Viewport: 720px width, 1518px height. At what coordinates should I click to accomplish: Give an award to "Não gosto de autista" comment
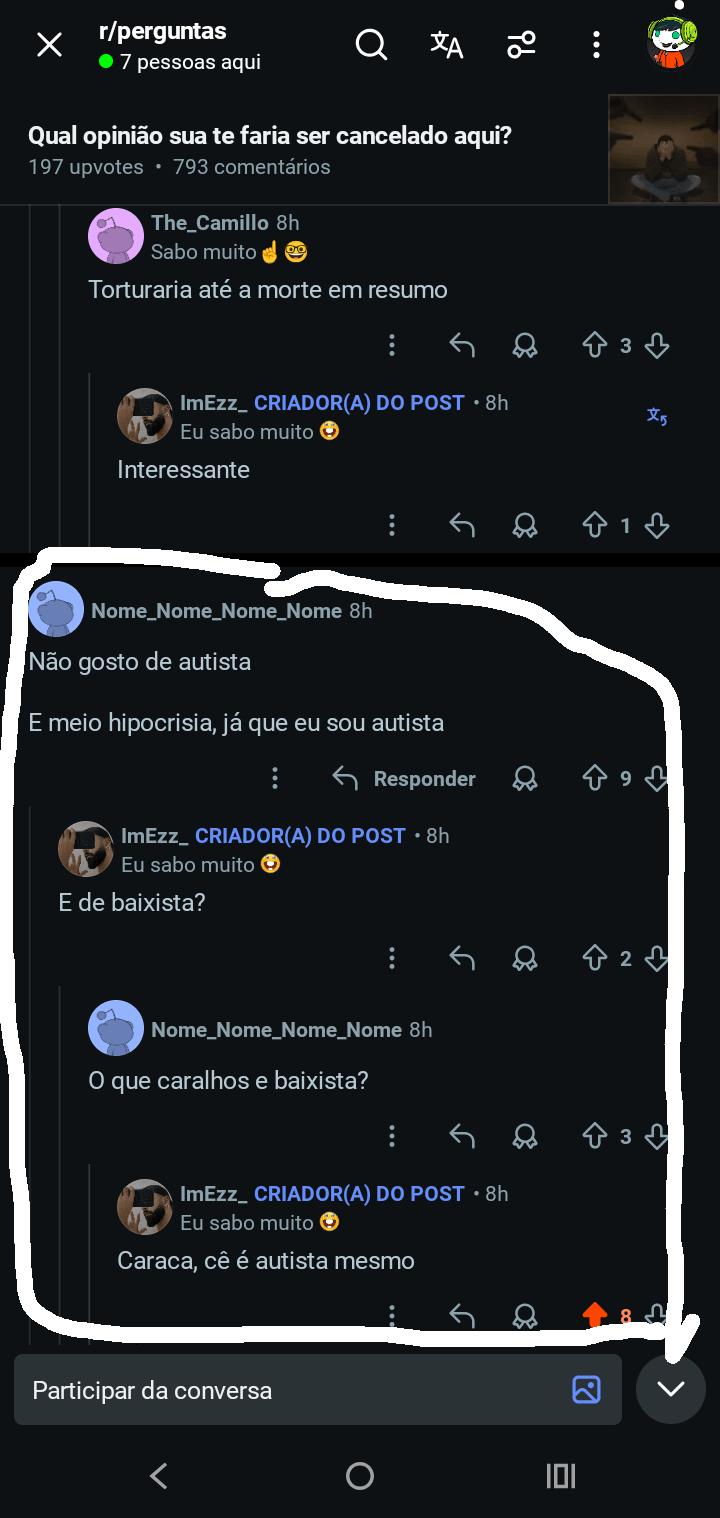point(524,778)
